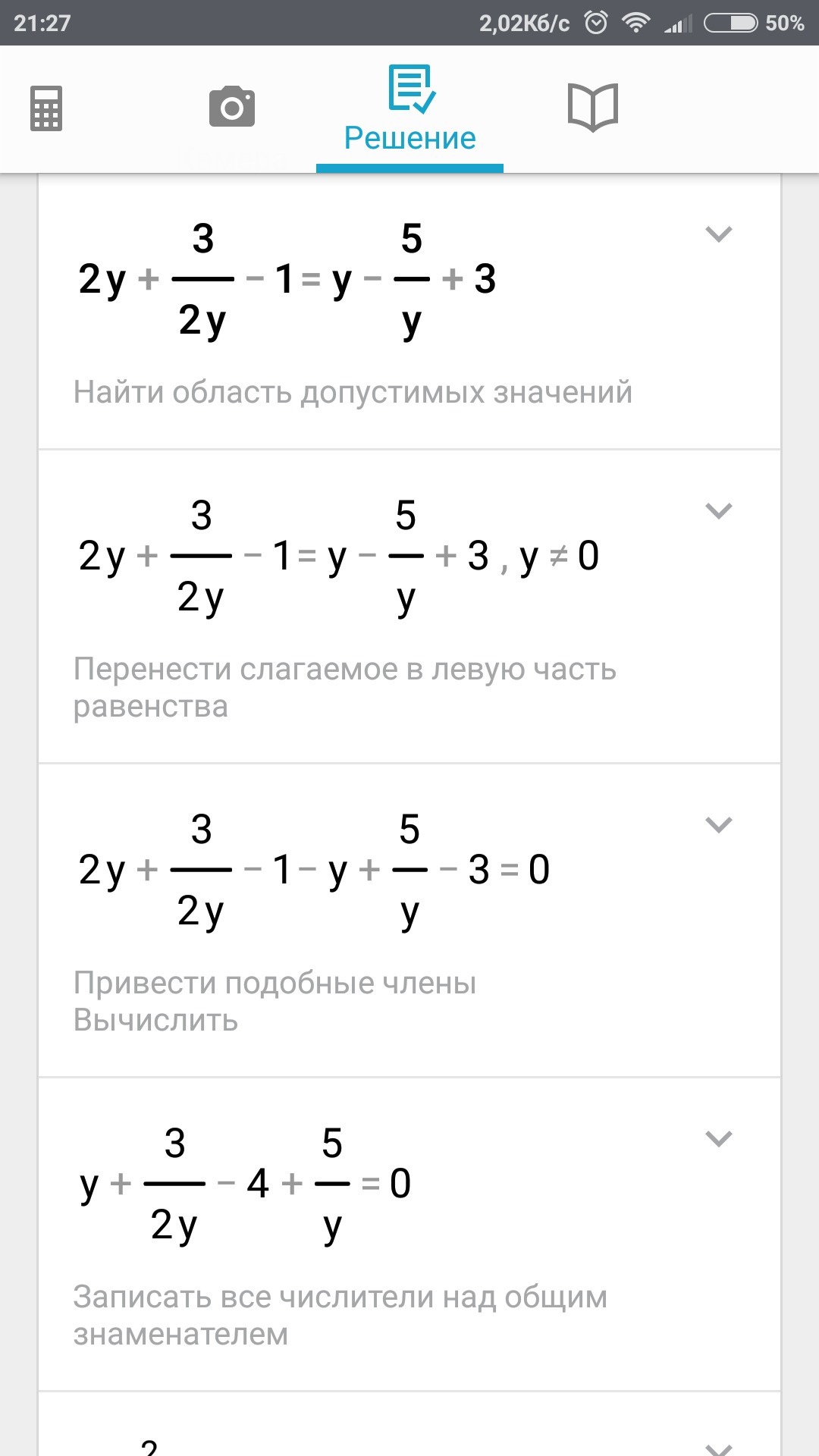Select the Решение tab
The width and height of the screenshot is (819, 1456).
[409, 109]
